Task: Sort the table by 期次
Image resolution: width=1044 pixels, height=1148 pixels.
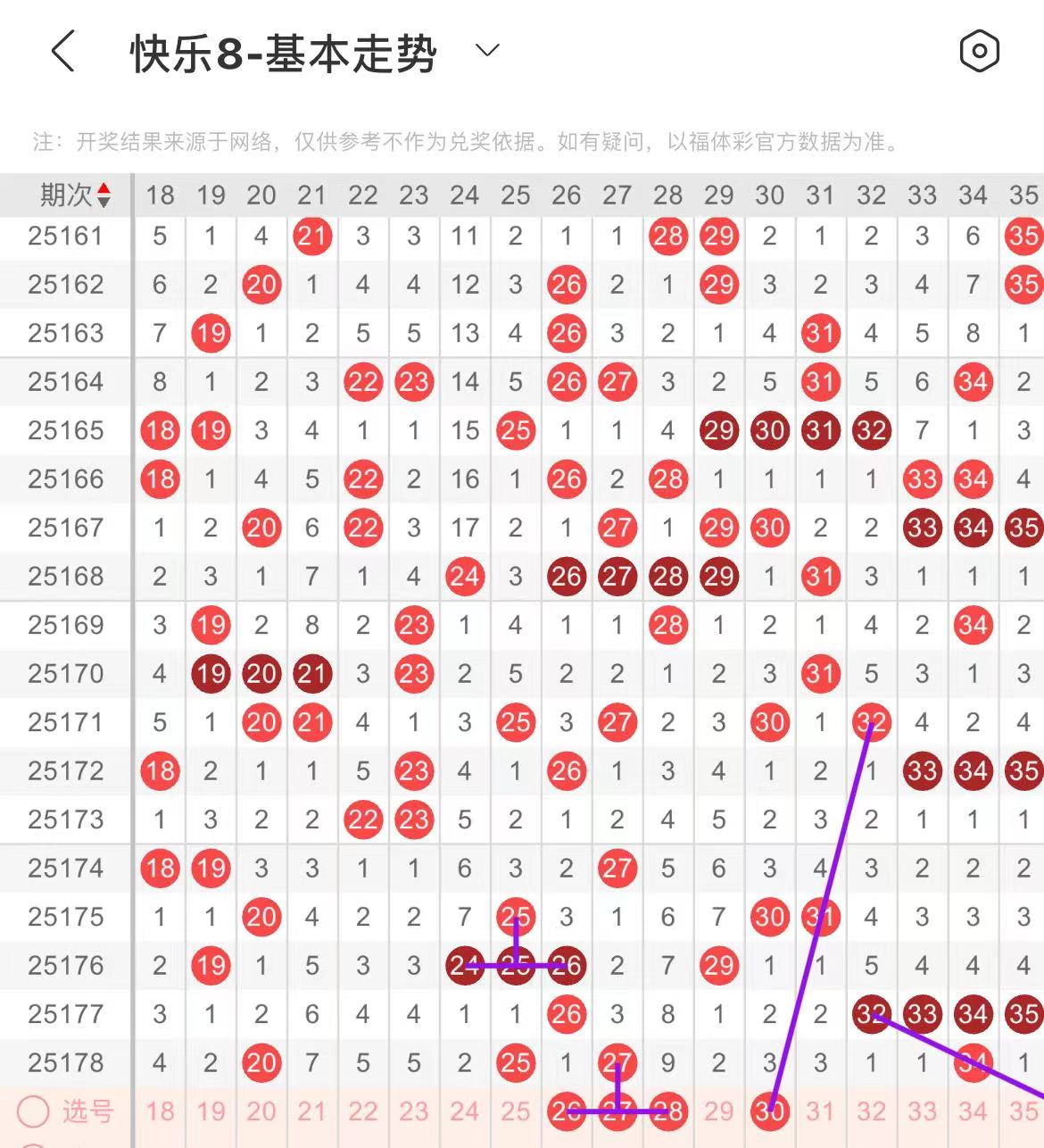Action: click(74, 195)
